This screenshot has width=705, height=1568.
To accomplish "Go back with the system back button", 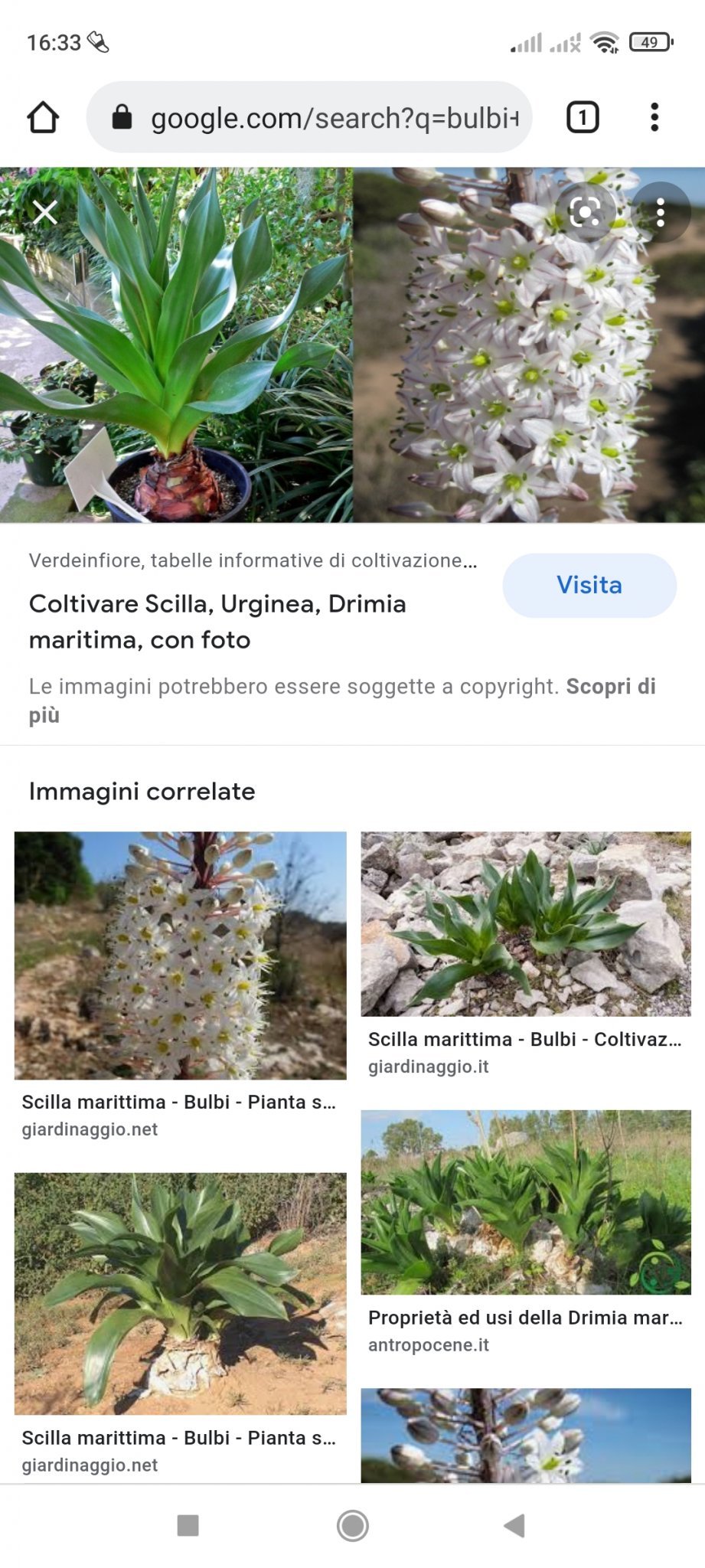I will point(514,1525).
